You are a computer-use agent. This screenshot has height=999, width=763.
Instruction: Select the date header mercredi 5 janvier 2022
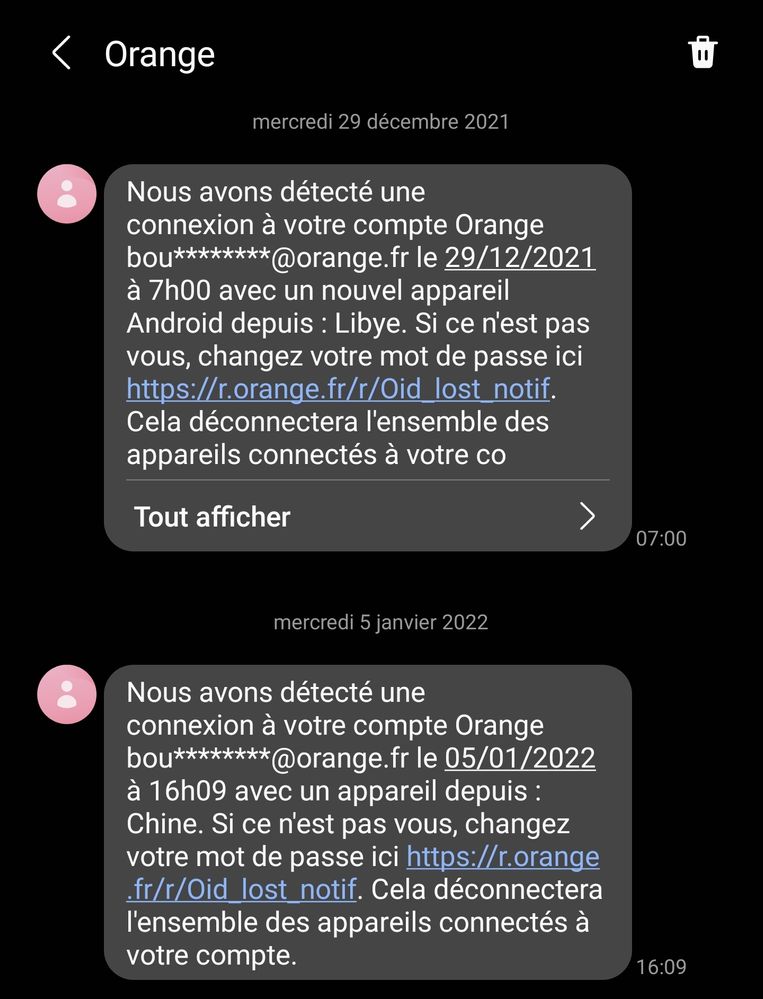pyautogui.click(x=380, y=622)
